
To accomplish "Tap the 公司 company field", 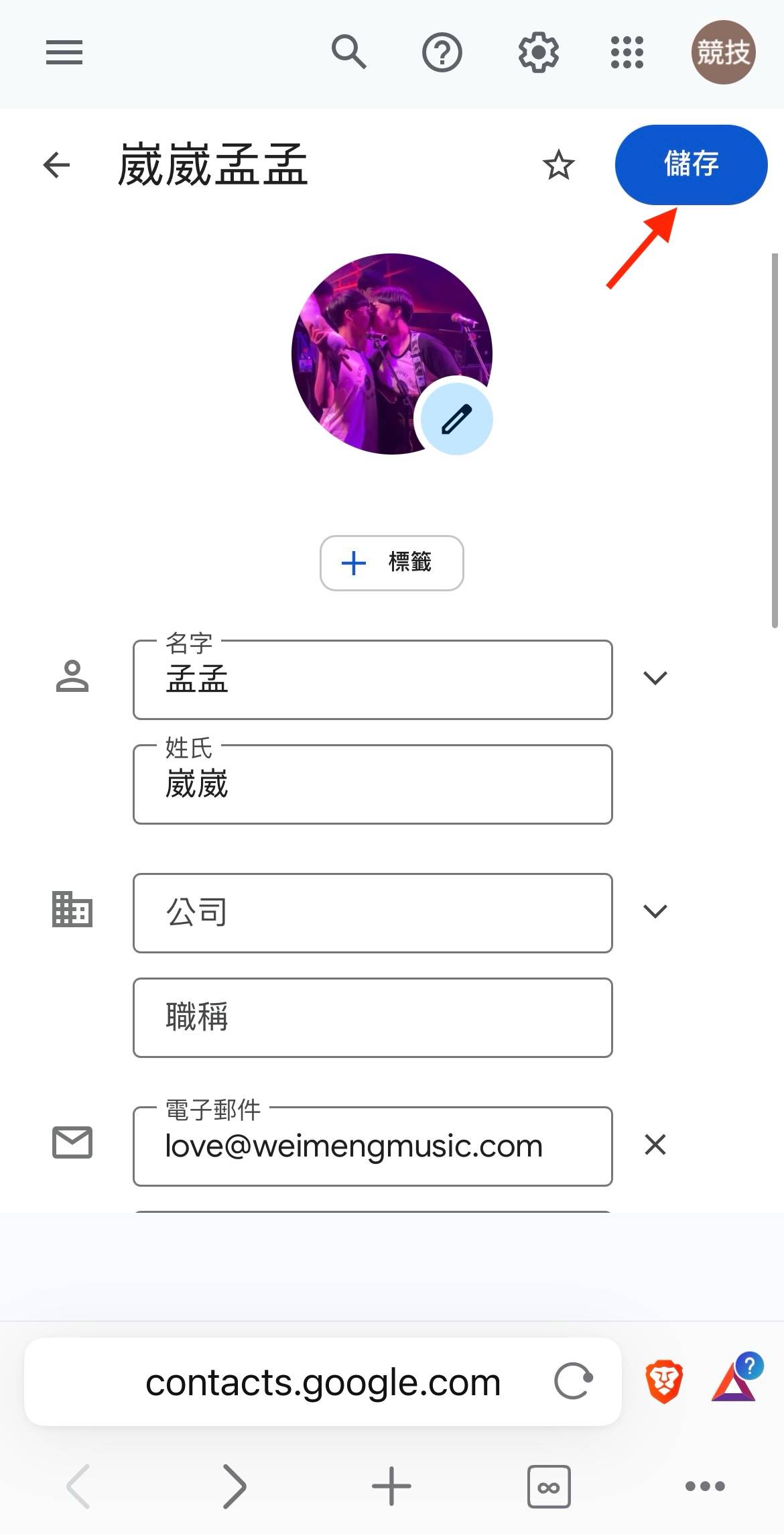I will pos(373,913).
